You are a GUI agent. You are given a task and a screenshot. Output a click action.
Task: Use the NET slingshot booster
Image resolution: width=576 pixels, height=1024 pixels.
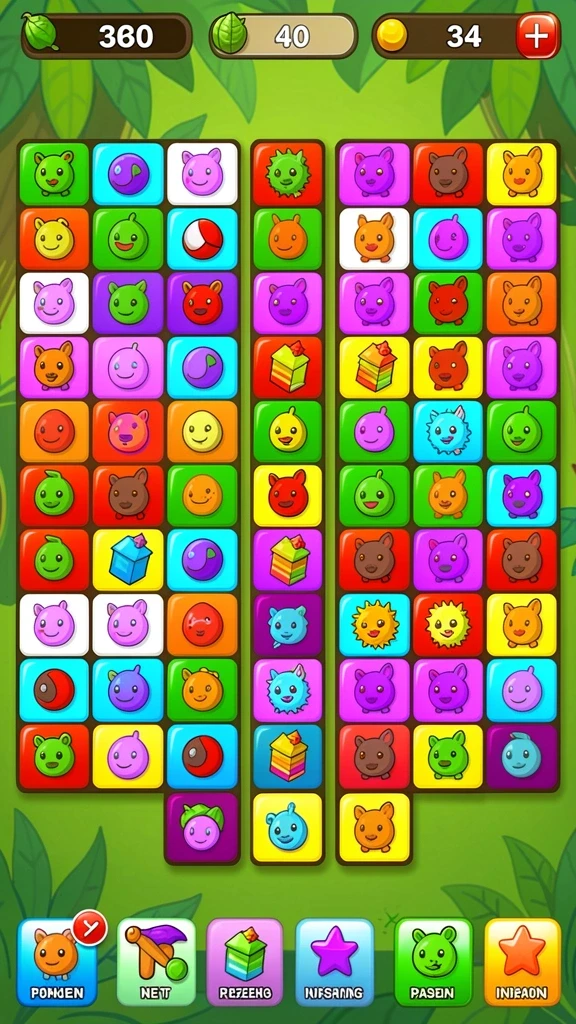pos(156,961)
